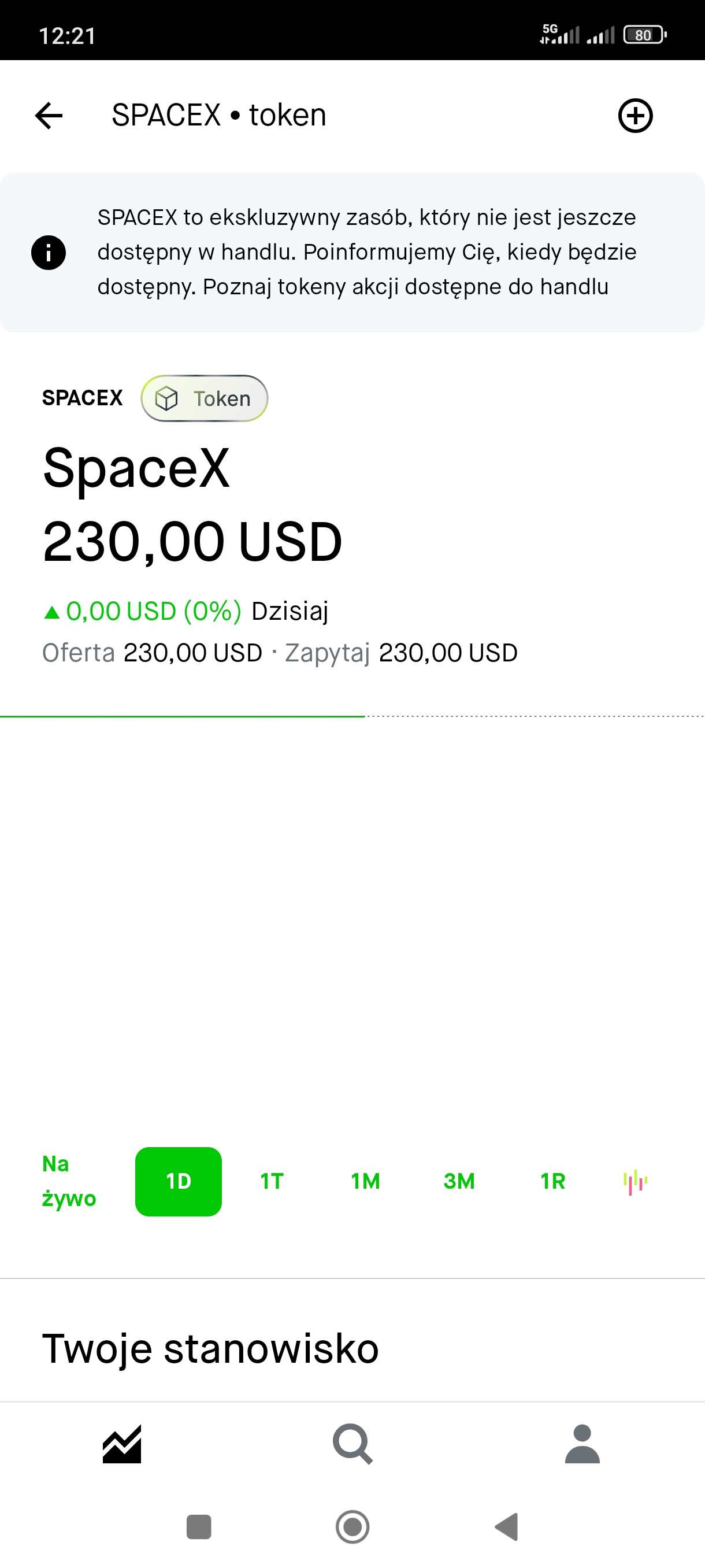Add SPACEX to watchlist with the plus icon
Screen dimensions: 705x1568
click(635, 116)
